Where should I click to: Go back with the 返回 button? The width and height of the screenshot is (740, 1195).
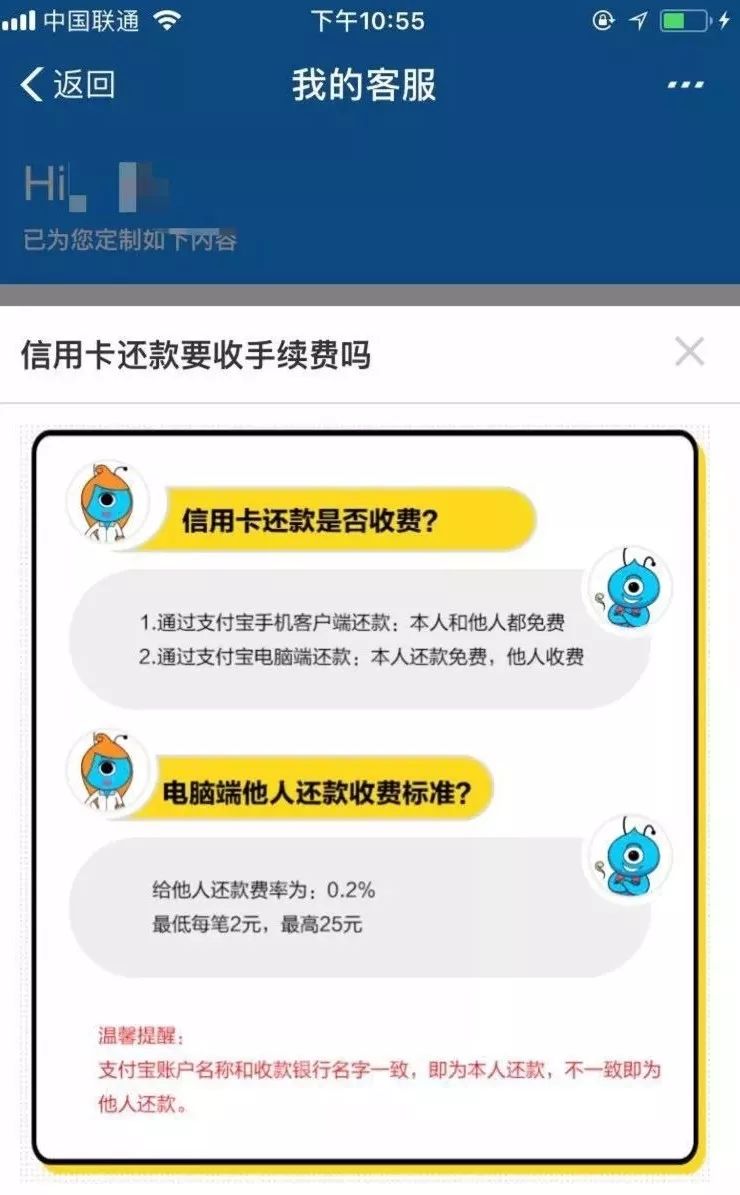tap(69, 84)
